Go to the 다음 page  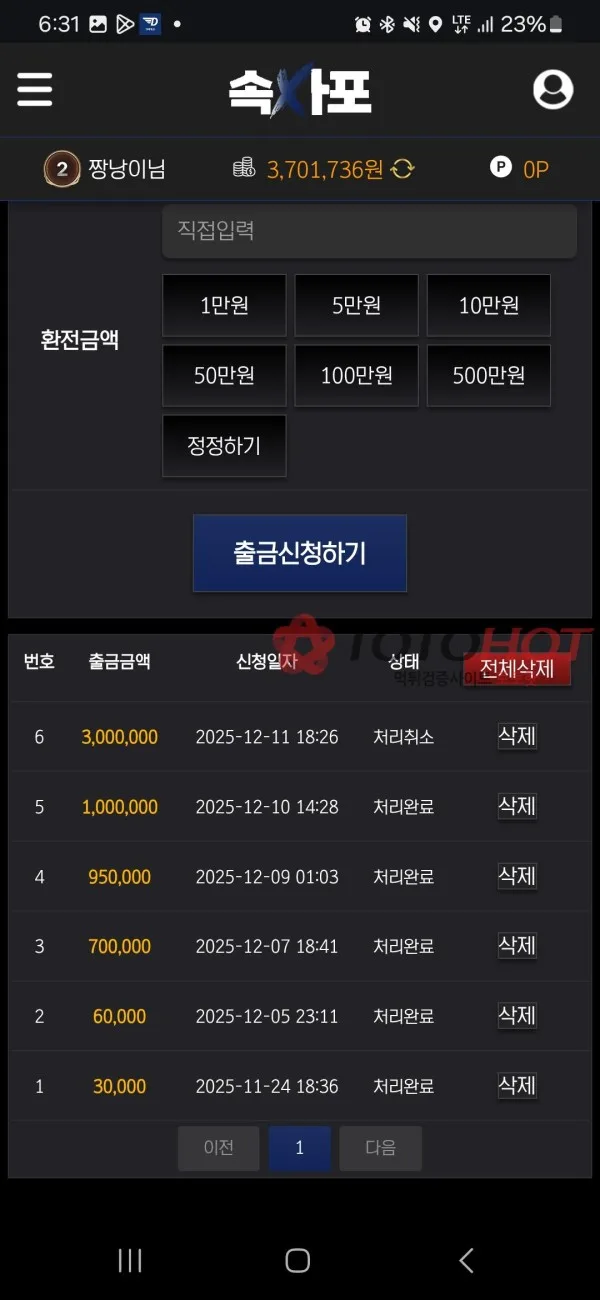(381, 1148)
